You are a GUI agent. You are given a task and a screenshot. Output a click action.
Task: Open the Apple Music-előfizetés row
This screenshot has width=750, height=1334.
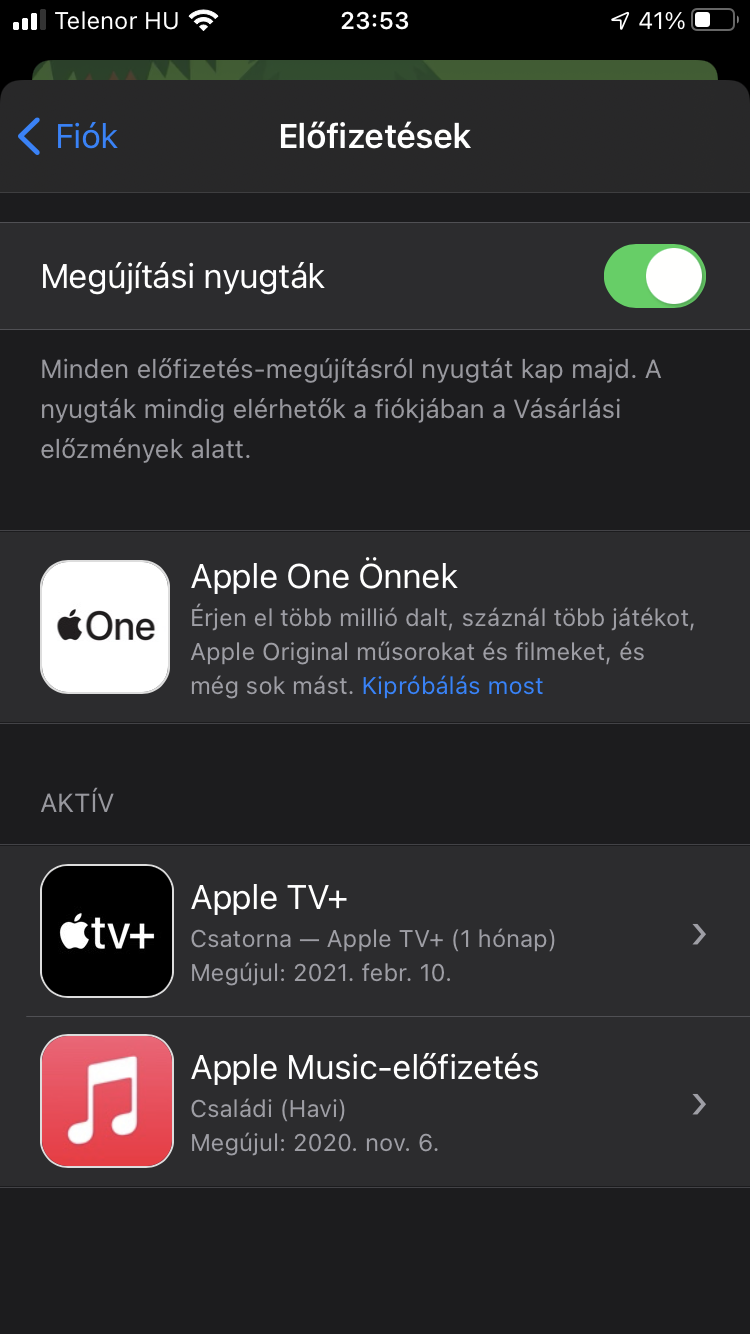(x=375, y=1102)
